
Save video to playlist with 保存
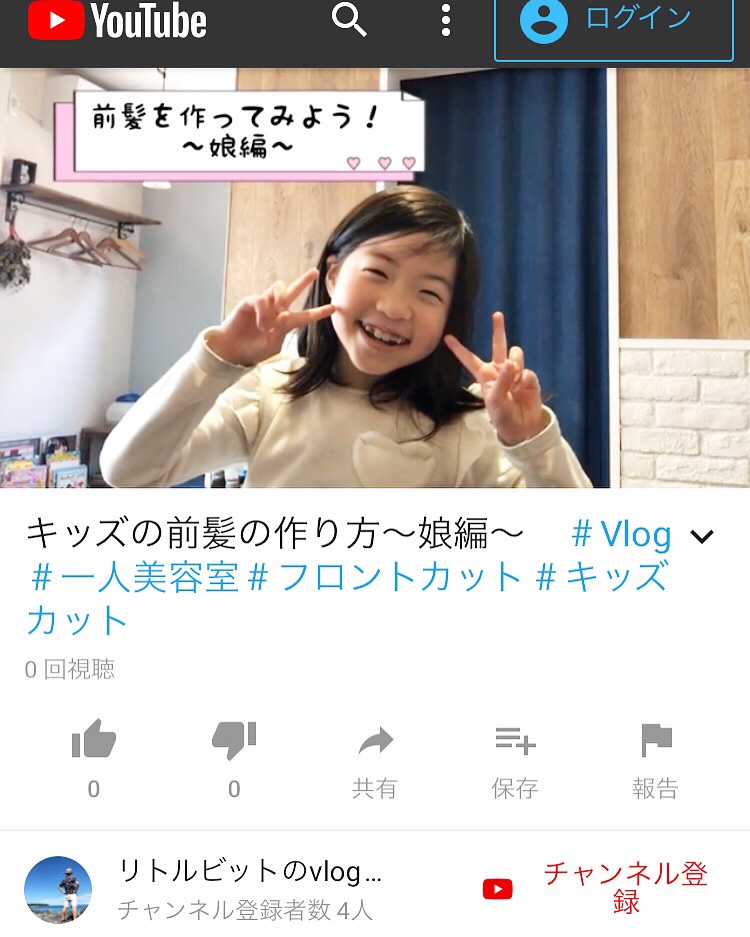pos(515,760)
